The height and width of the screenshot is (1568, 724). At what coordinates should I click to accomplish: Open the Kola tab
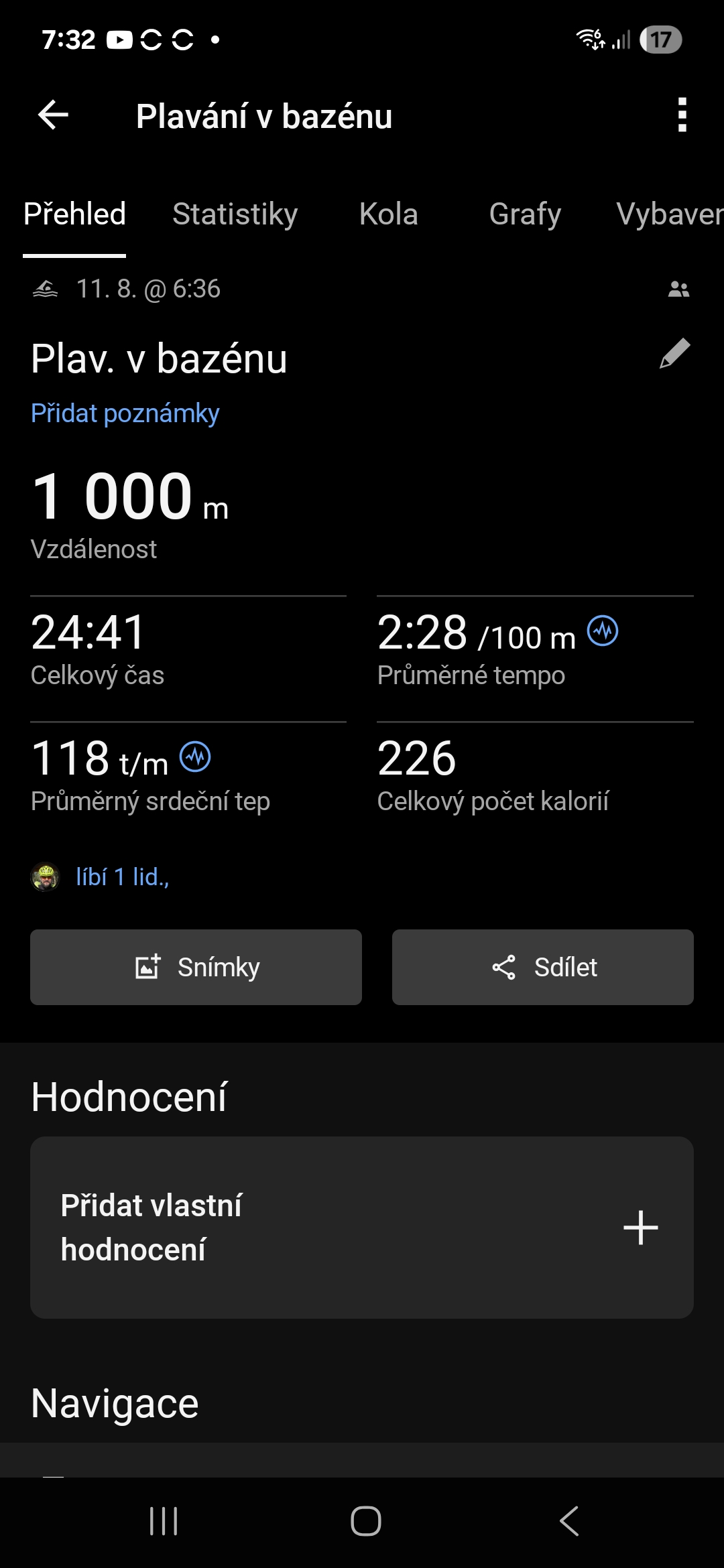(x=388, y=214)
